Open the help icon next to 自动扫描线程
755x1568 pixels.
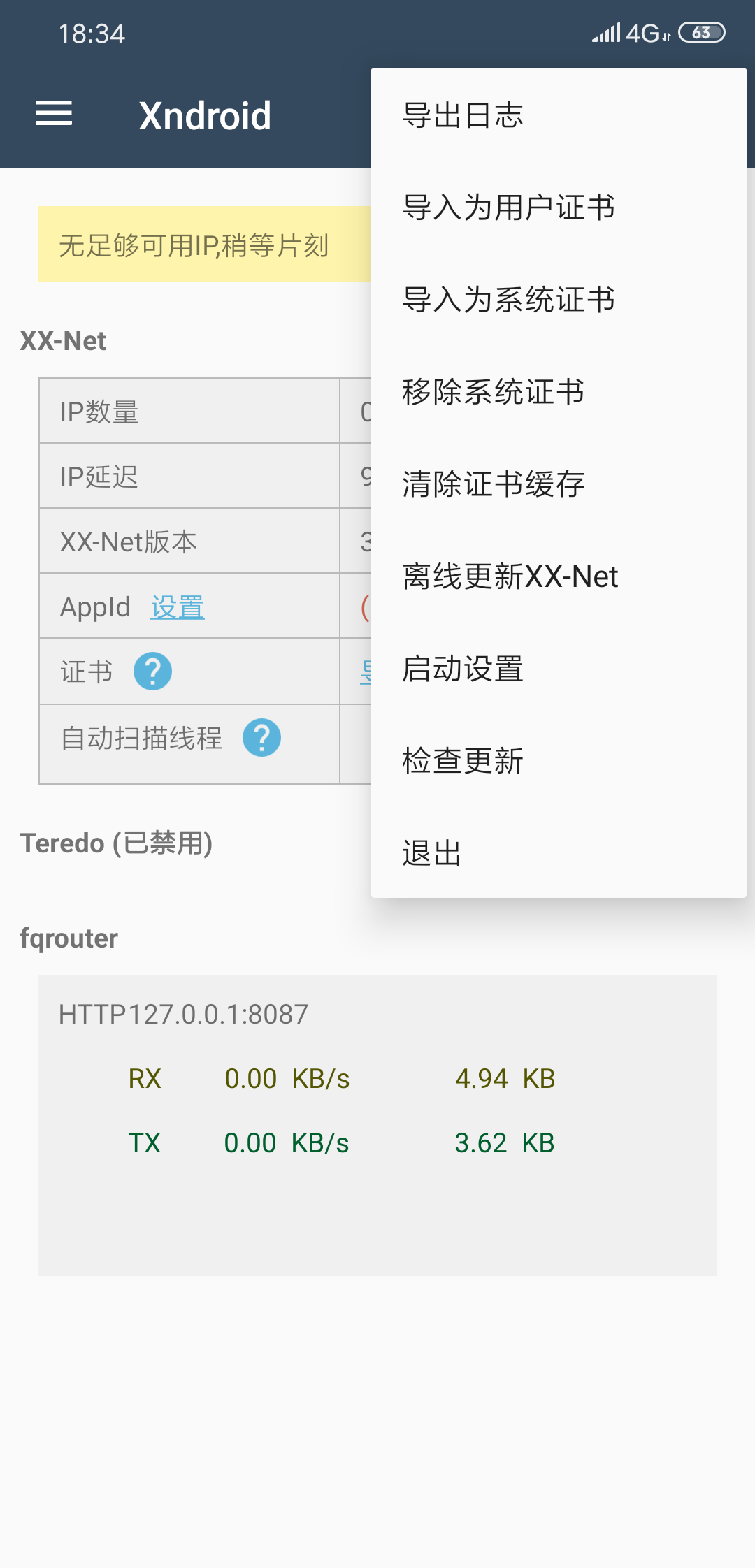261,738
